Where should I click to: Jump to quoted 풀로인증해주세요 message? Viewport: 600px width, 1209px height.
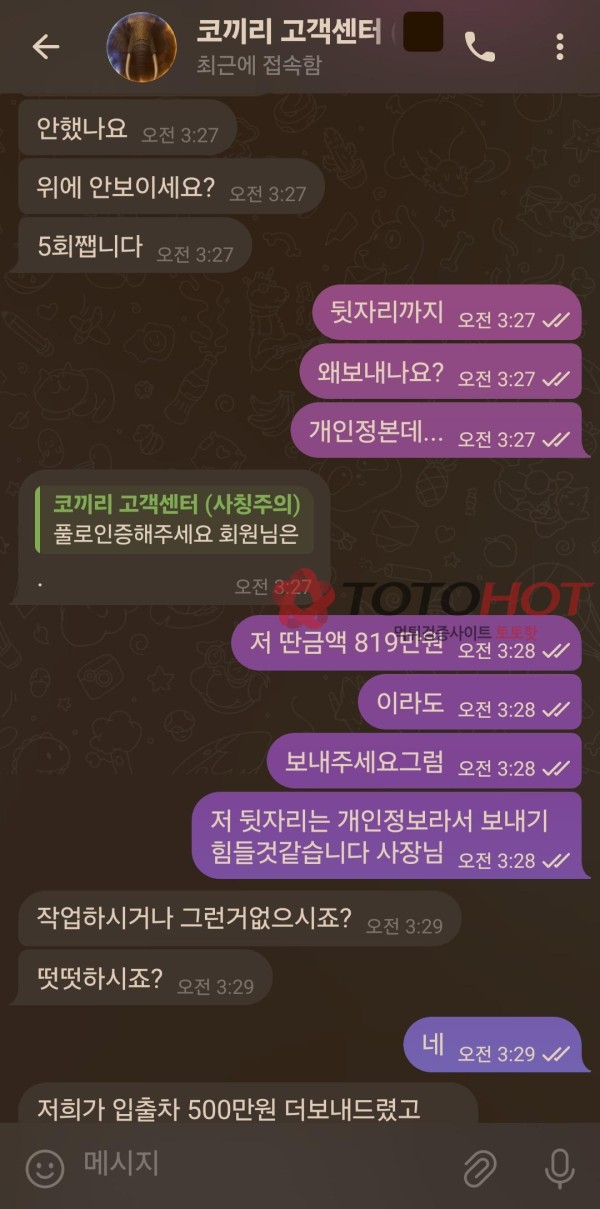pos(175,519)
